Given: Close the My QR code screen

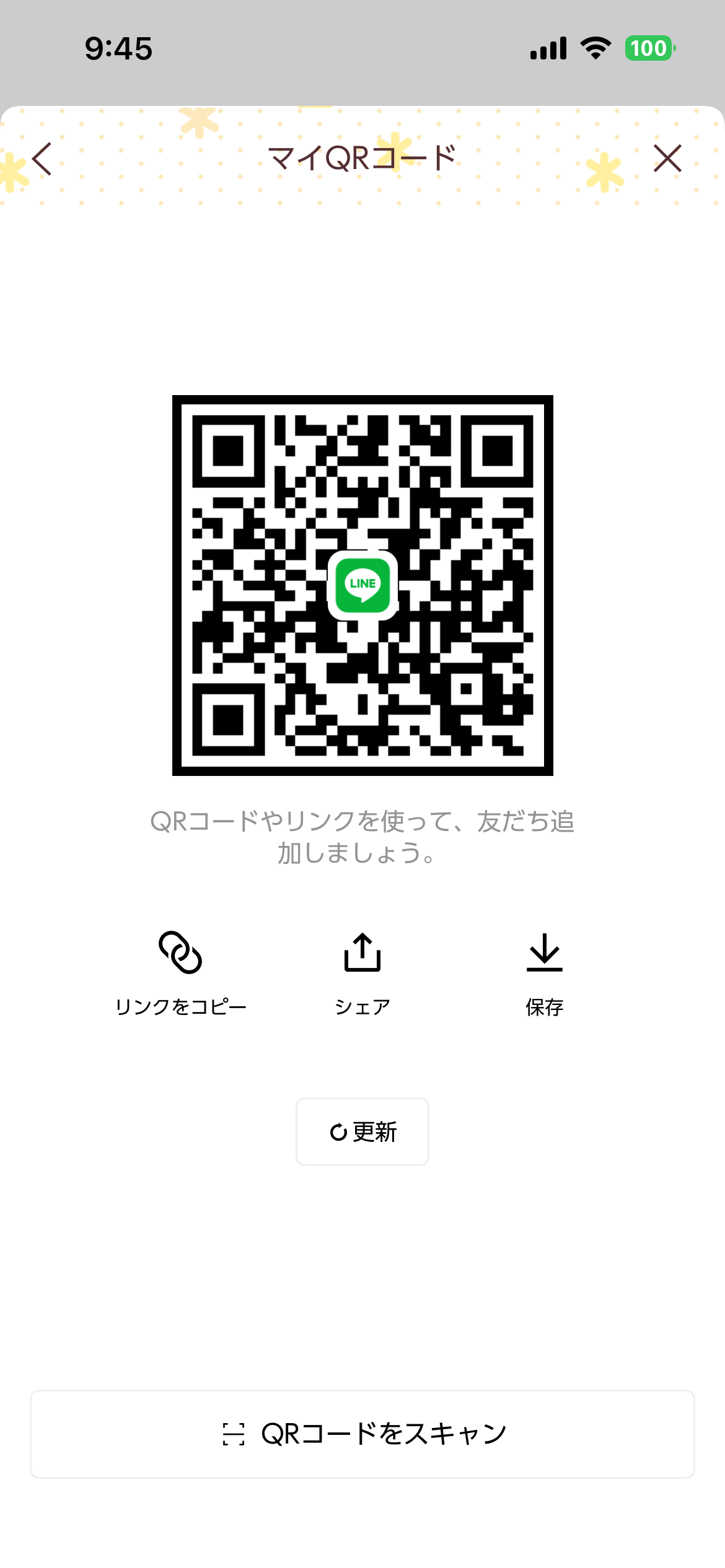Looking at the screenshot, I should click(x=667, y=159).
